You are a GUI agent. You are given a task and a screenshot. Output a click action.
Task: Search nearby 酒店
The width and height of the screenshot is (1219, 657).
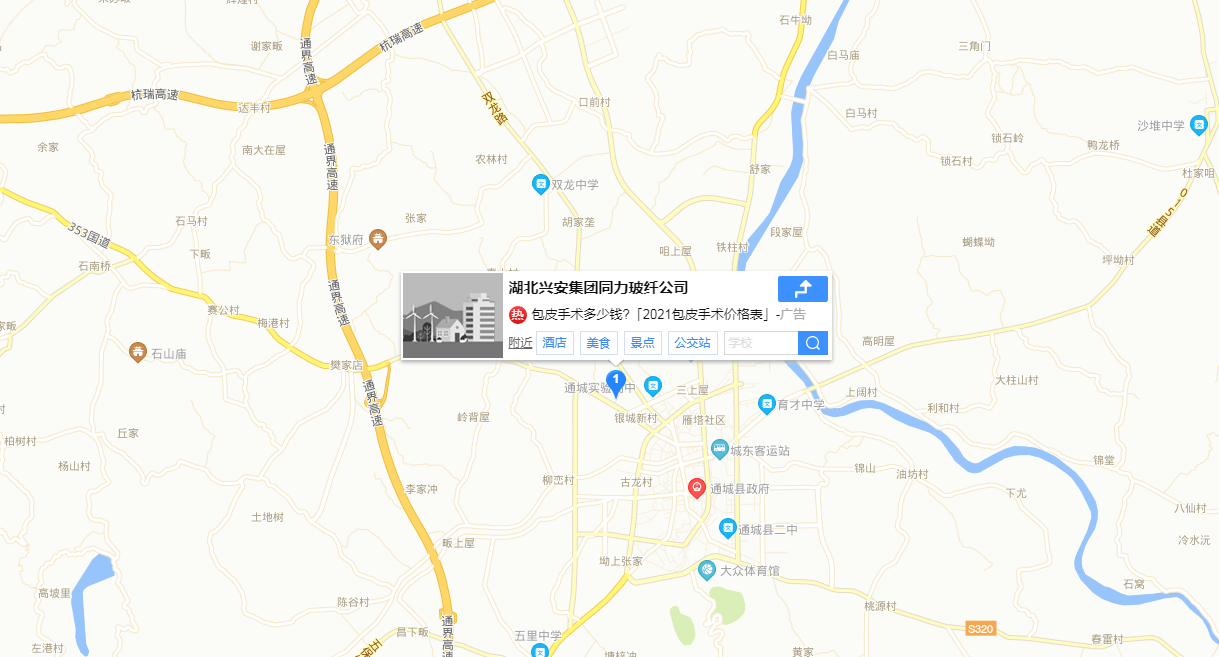[554, 343]
